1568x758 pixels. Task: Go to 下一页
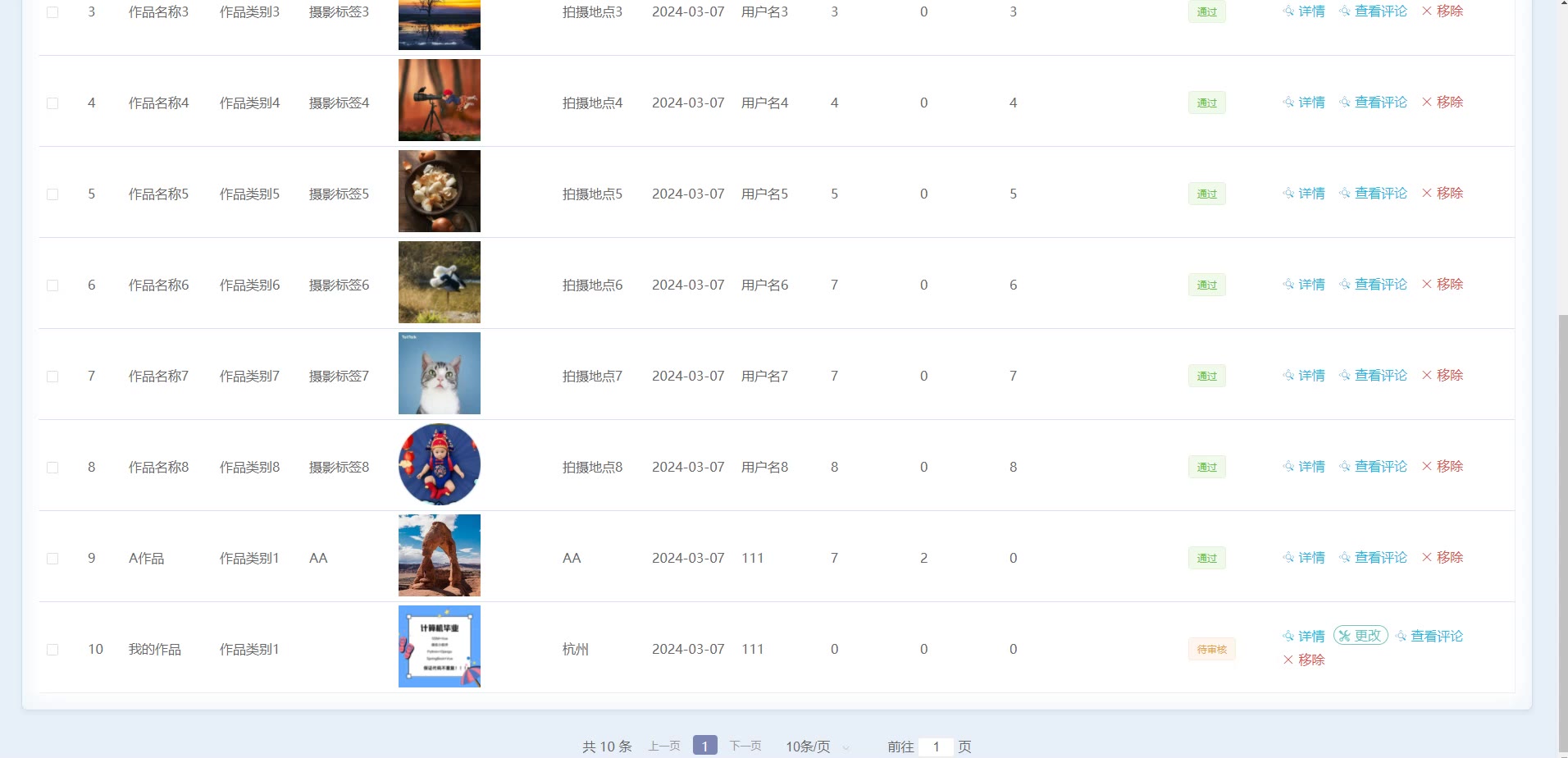pyautogui.click(x=745, y=746)
